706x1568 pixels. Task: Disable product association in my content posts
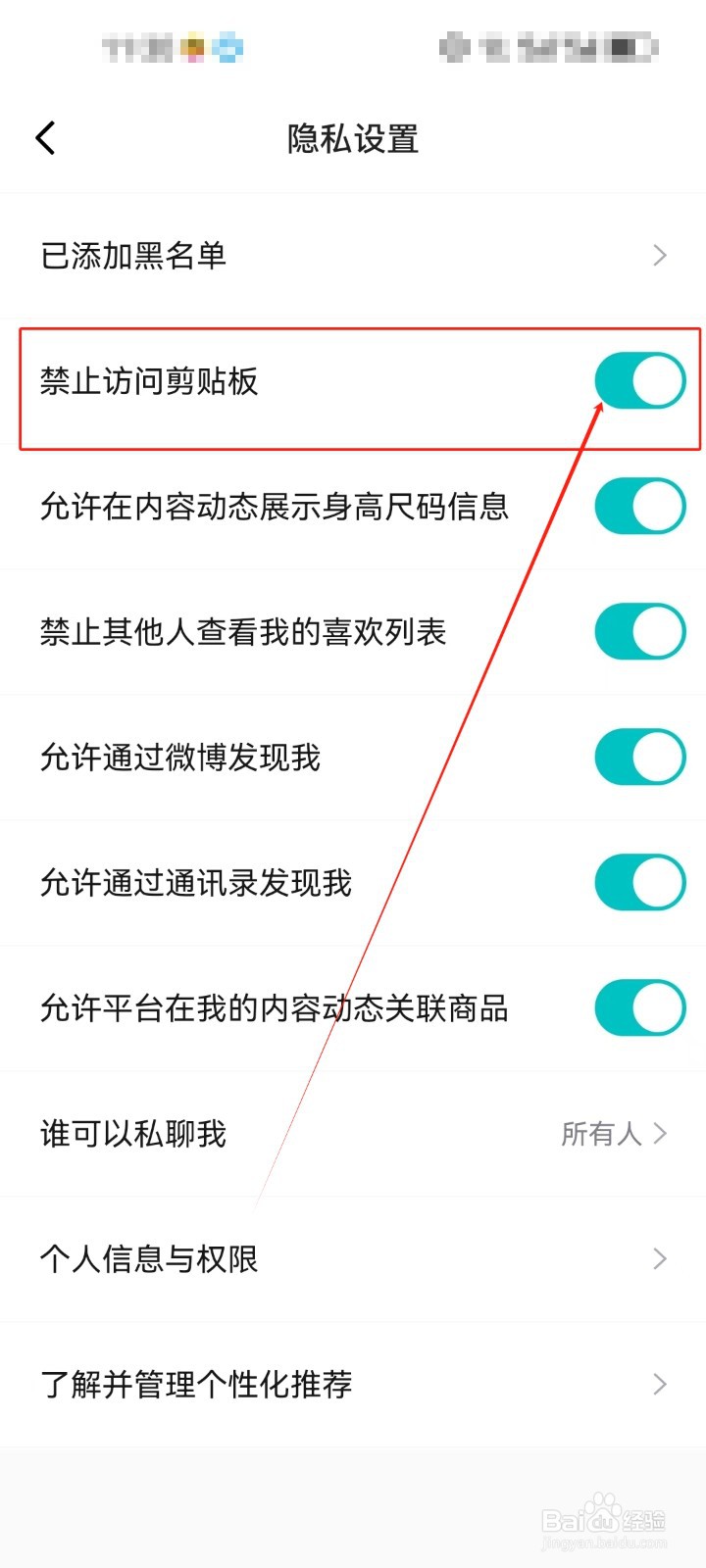(x=639, y=1007)
